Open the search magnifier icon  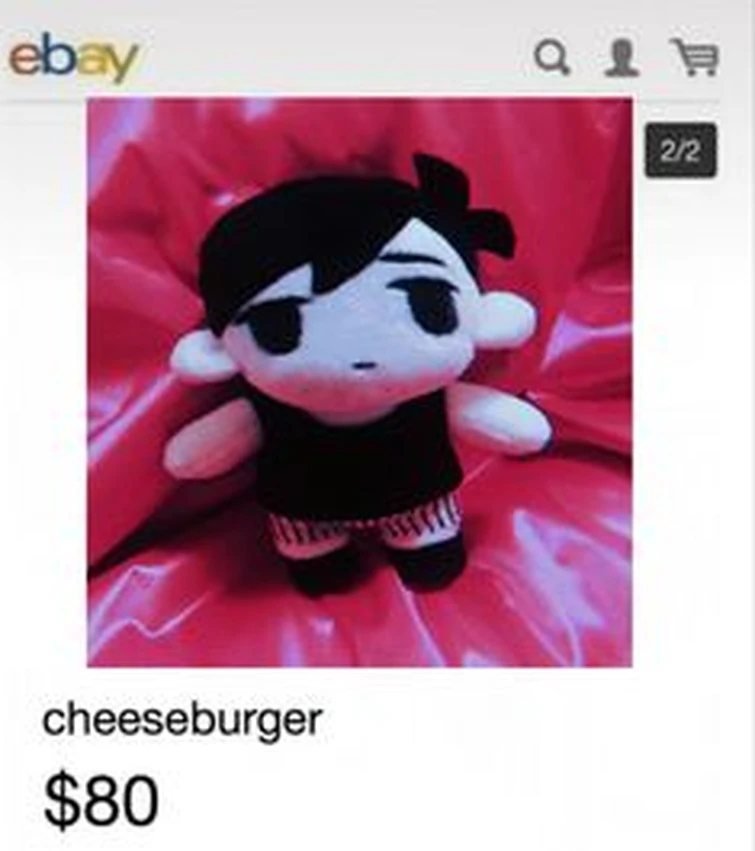[x=552, y=58]
